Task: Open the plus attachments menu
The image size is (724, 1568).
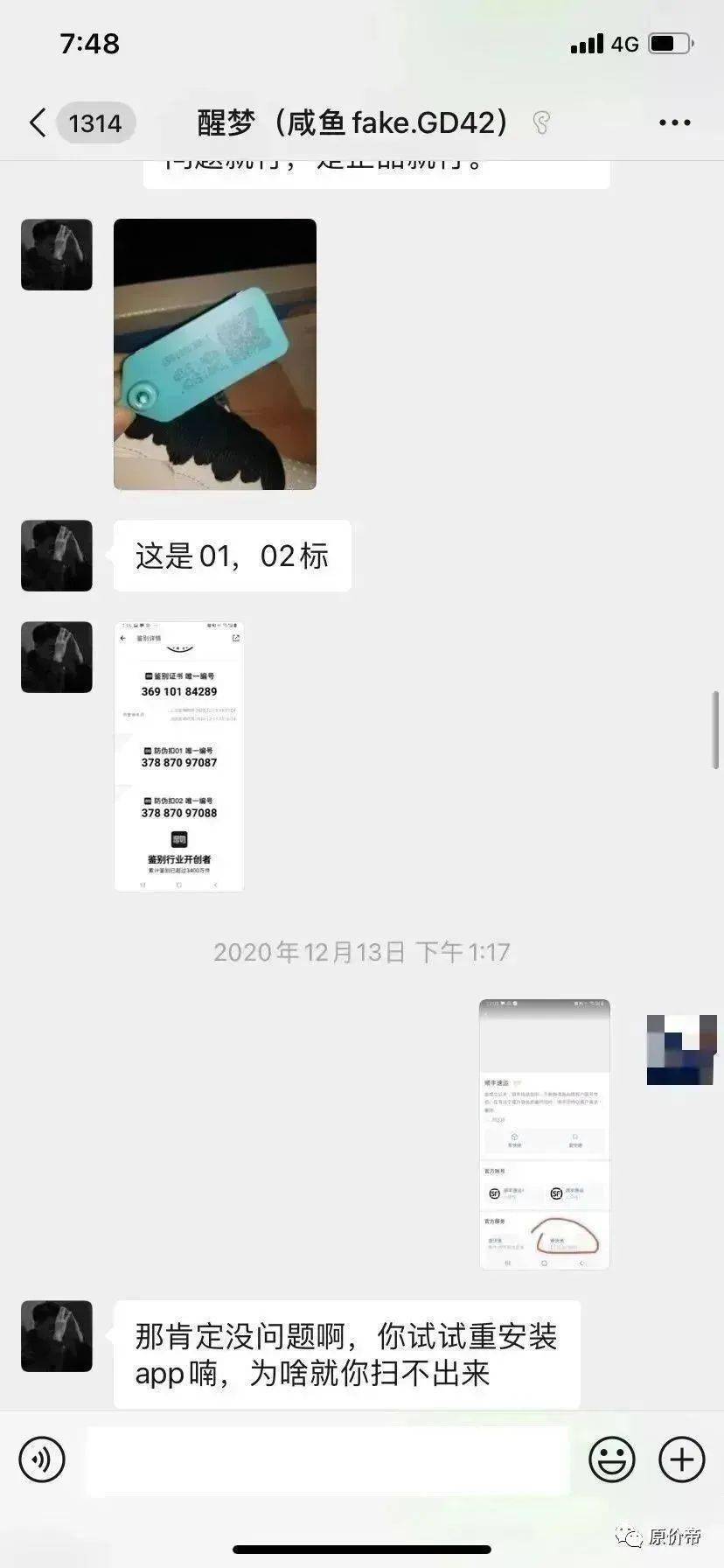Action: click(681, 1459)
